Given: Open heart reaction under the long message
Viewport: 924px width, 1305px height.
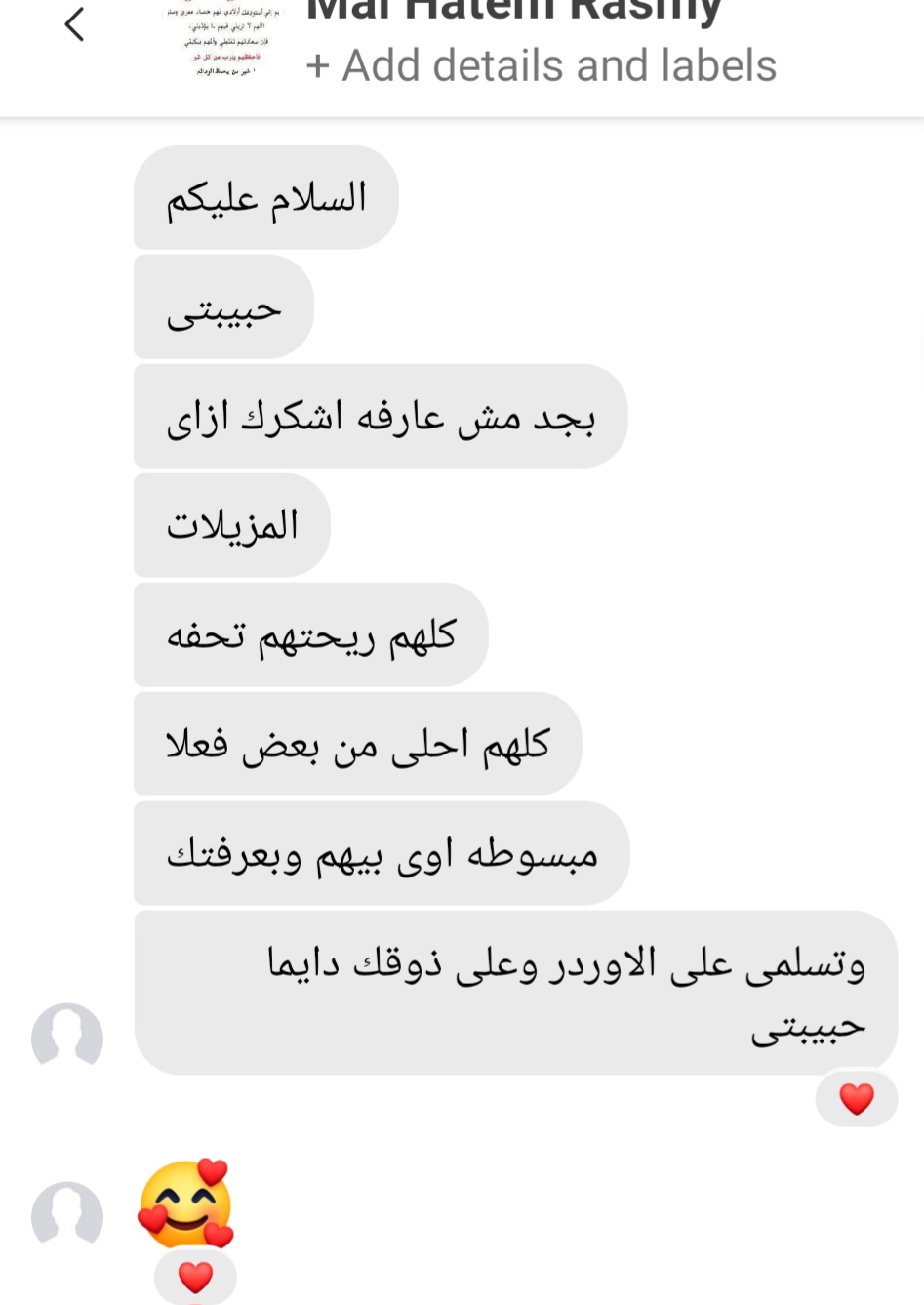Looking at the screenshot, I should pos(856,1099).
